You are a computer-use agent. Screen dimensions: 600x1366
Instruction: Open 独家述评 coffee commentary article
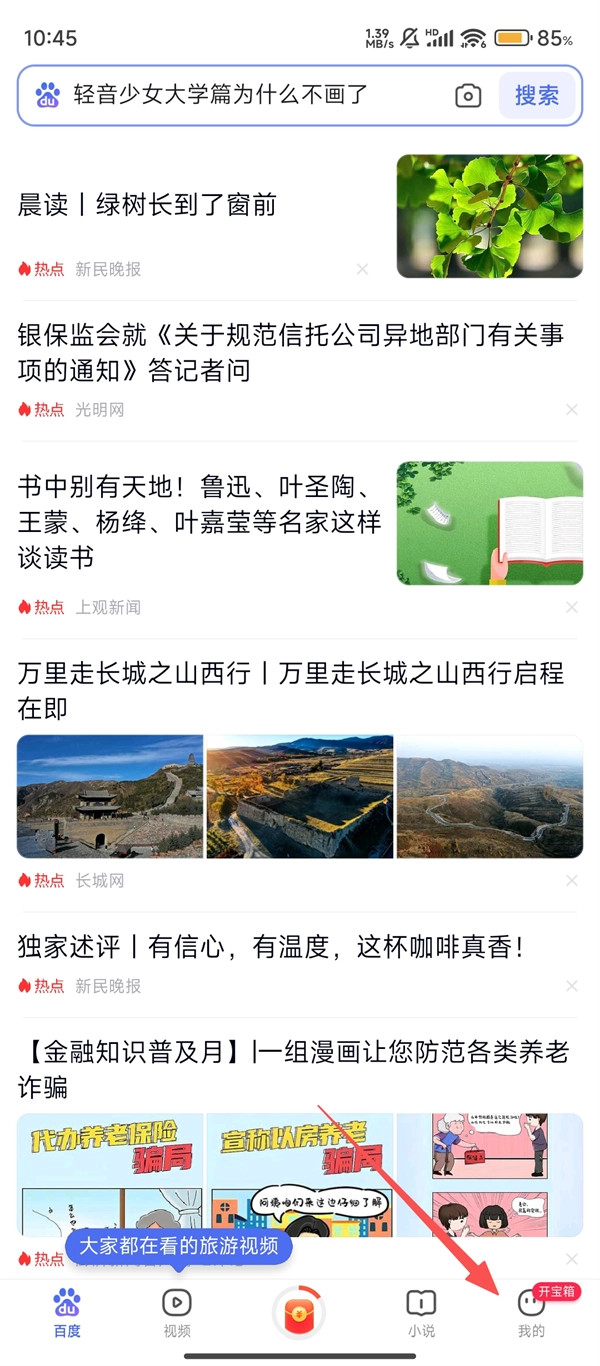click(x=270, y=947)
